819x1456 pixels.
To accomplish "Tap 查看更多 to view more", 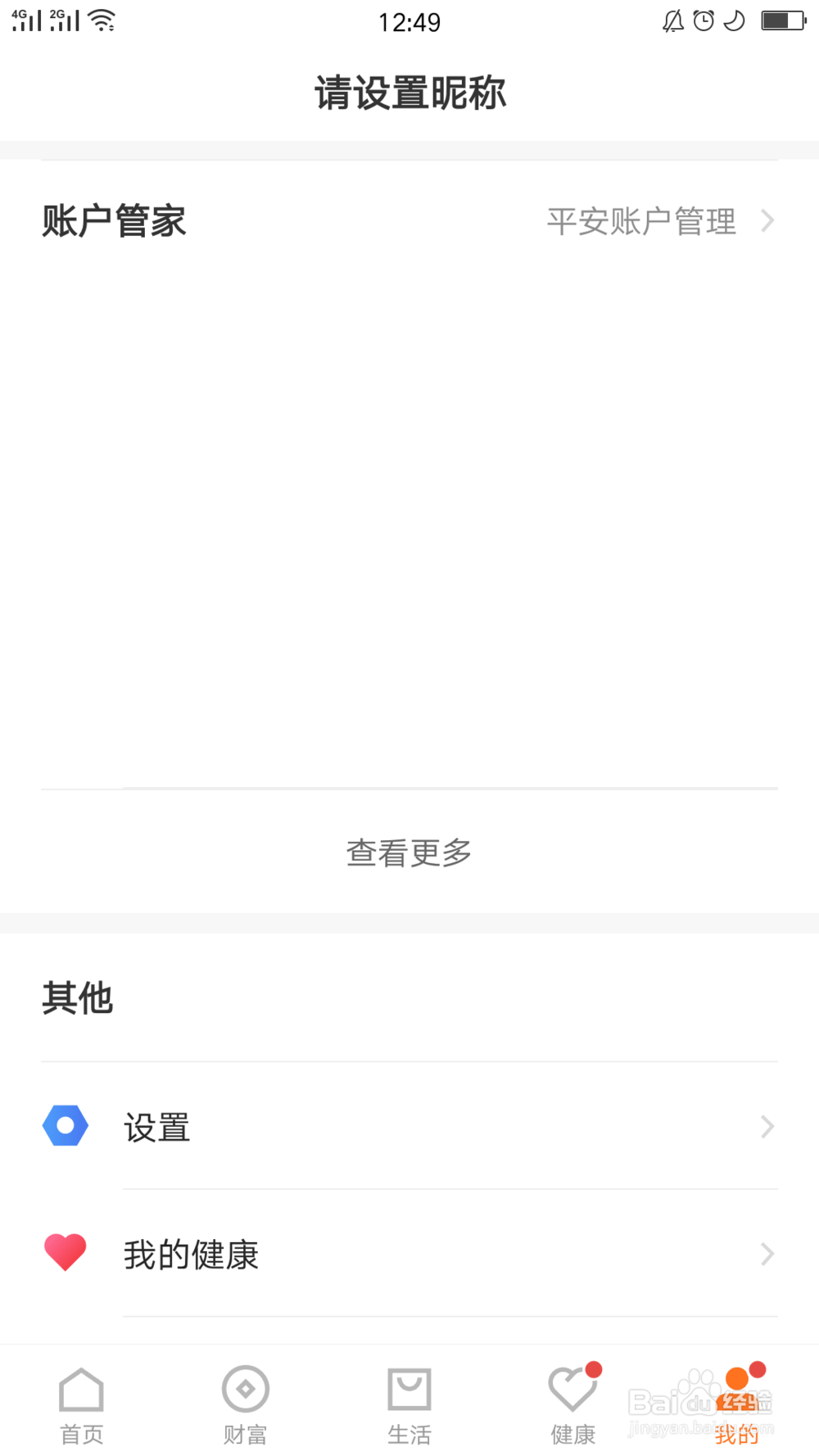I will pyautogui.click(x=408, y=852).
